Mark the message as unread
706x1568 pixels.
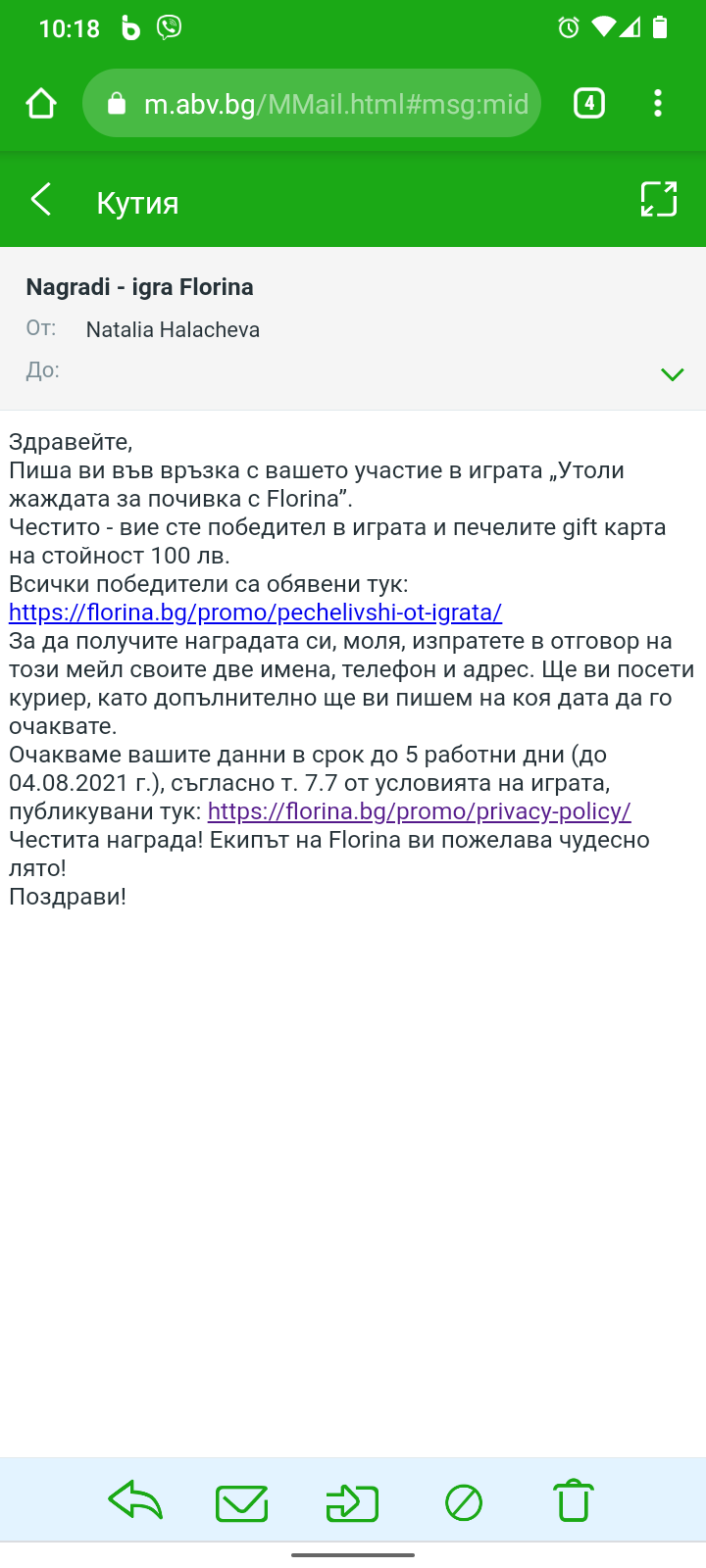coord(241,1502)
